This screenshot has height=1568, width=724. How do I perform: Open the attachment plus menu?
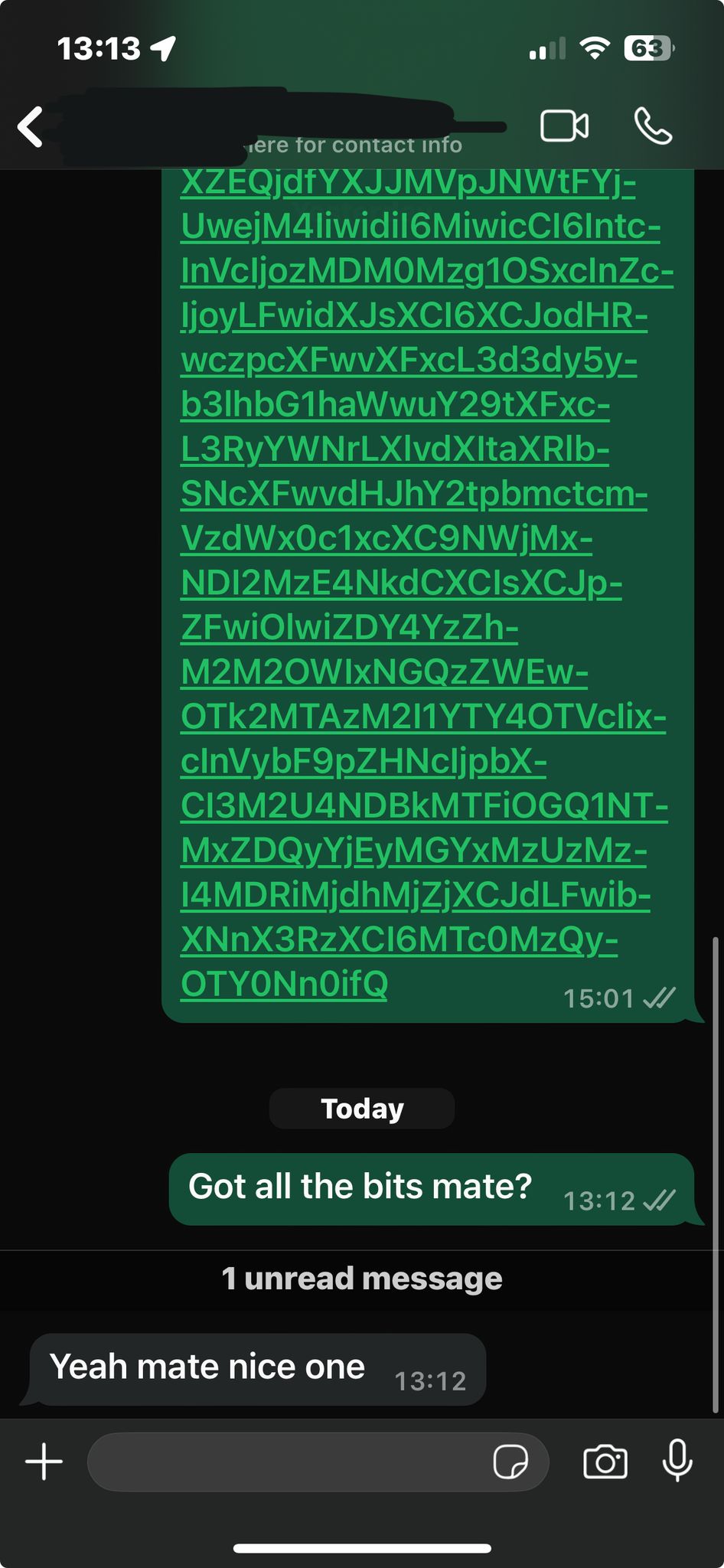click(44, 1462)
